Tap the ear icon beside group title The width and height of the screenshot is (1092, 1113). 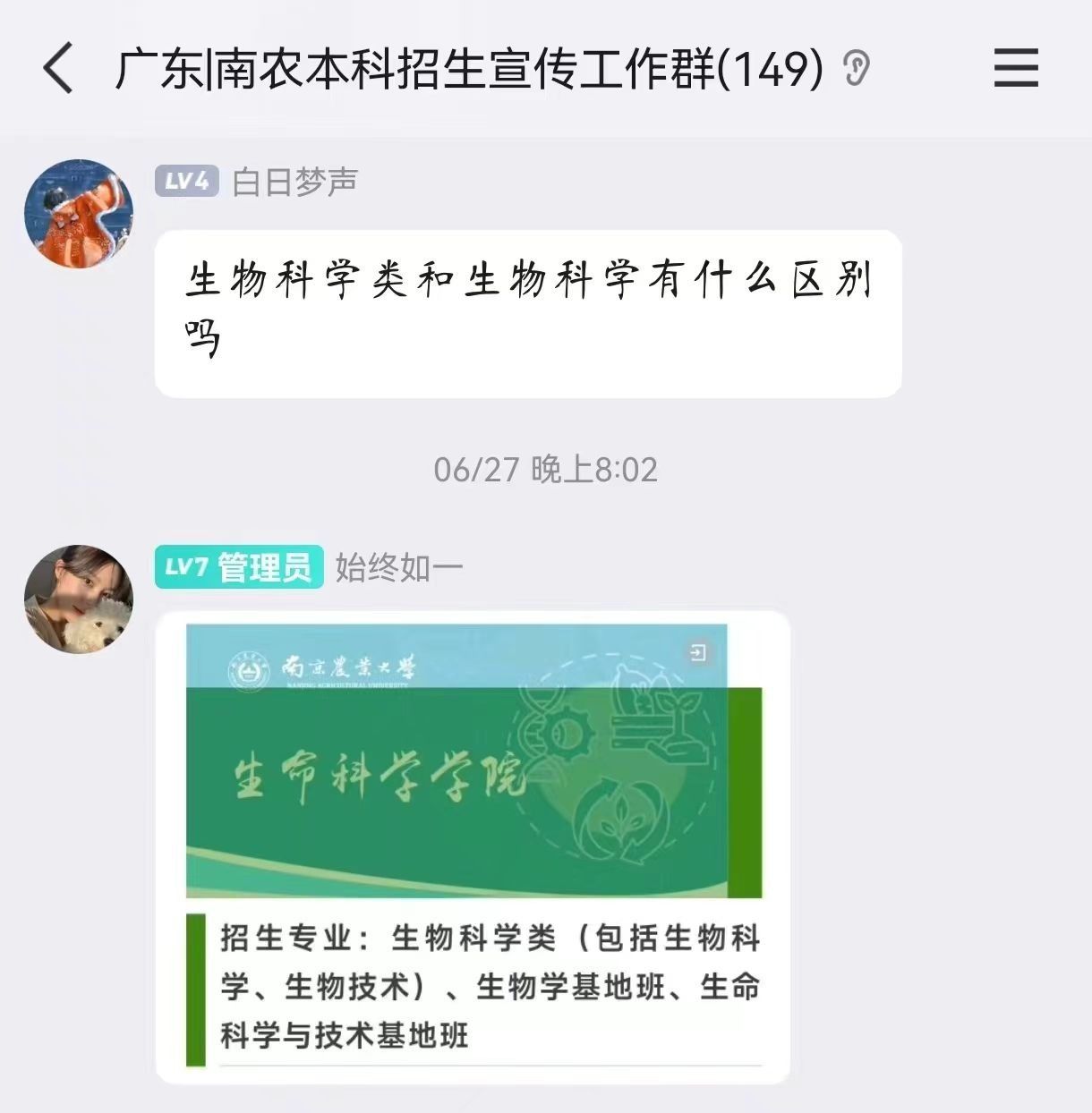tap(856, 69)
